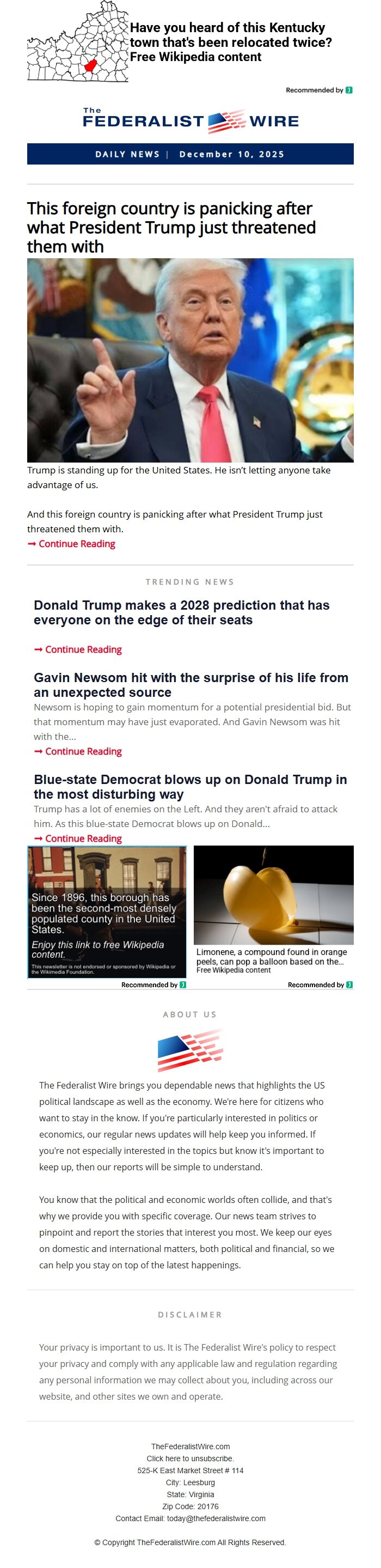Continue reading the 2028 prediction story
This screenshot has height=1568, width=381.
click(x=83, y=649)
